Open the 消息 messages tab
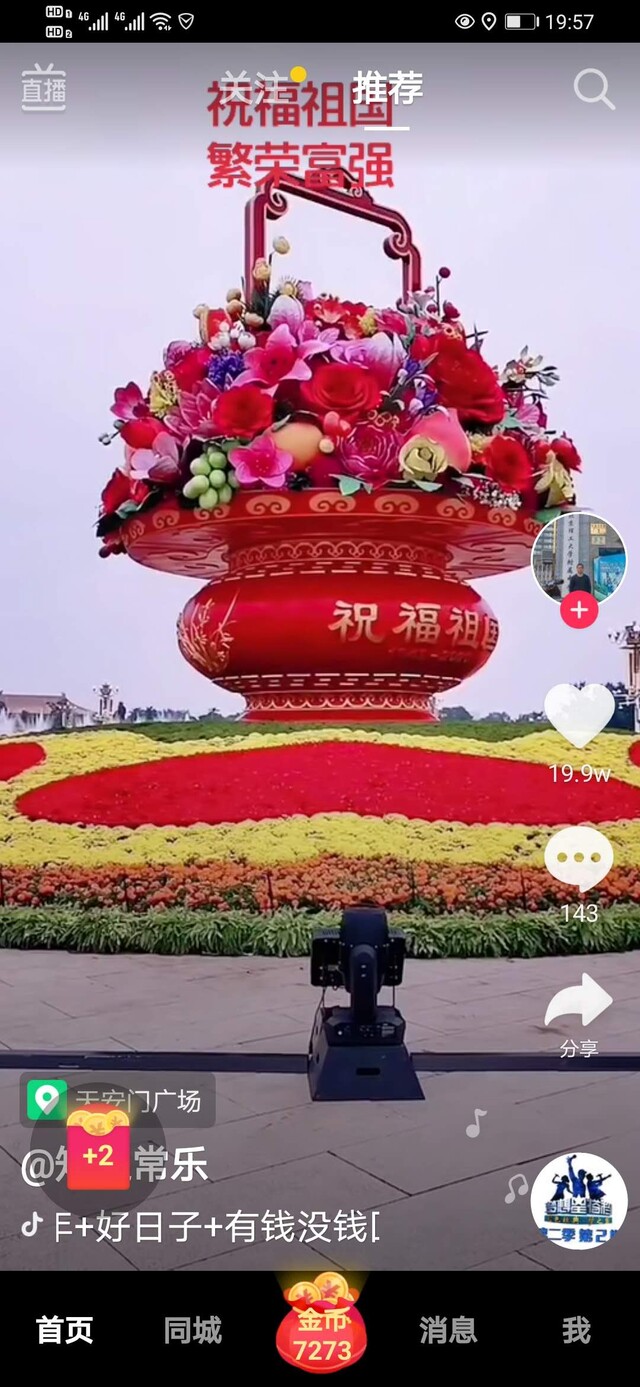Screen dimensions: 640x1387 click(x=448, y=1330)
